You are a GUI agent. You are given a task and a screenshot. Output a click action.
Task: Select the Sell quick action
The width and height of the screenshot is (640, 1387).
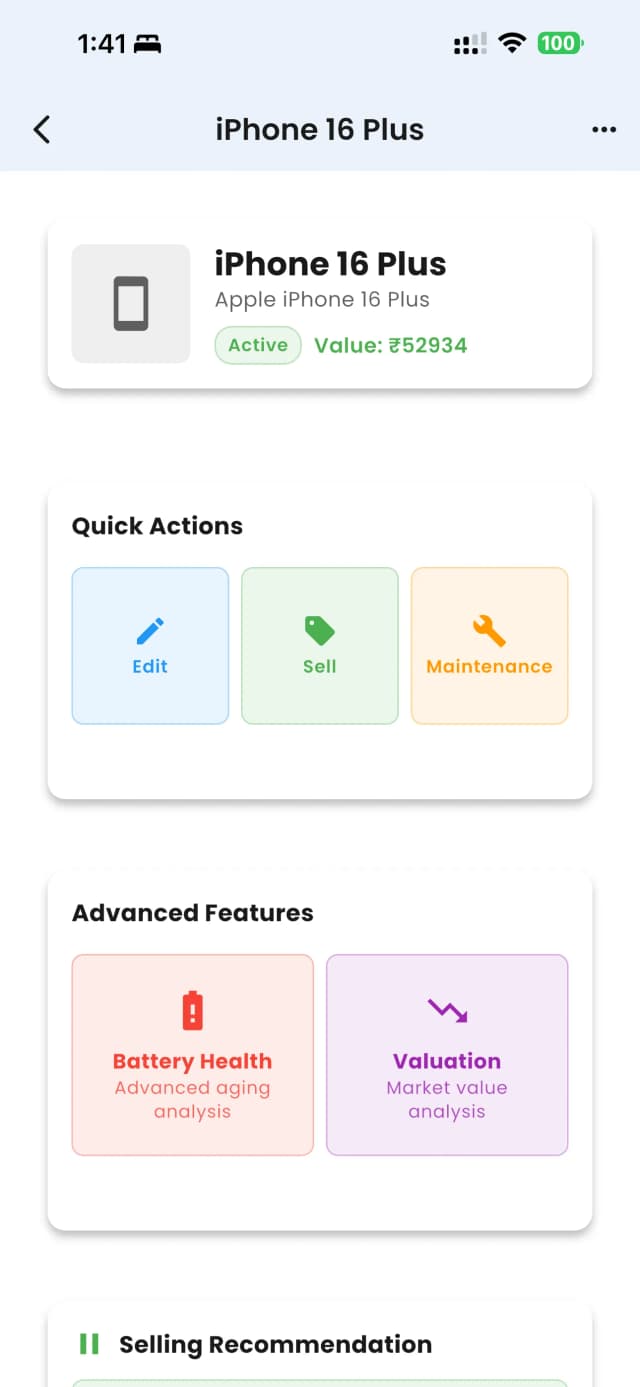click(x=320, y=646)
